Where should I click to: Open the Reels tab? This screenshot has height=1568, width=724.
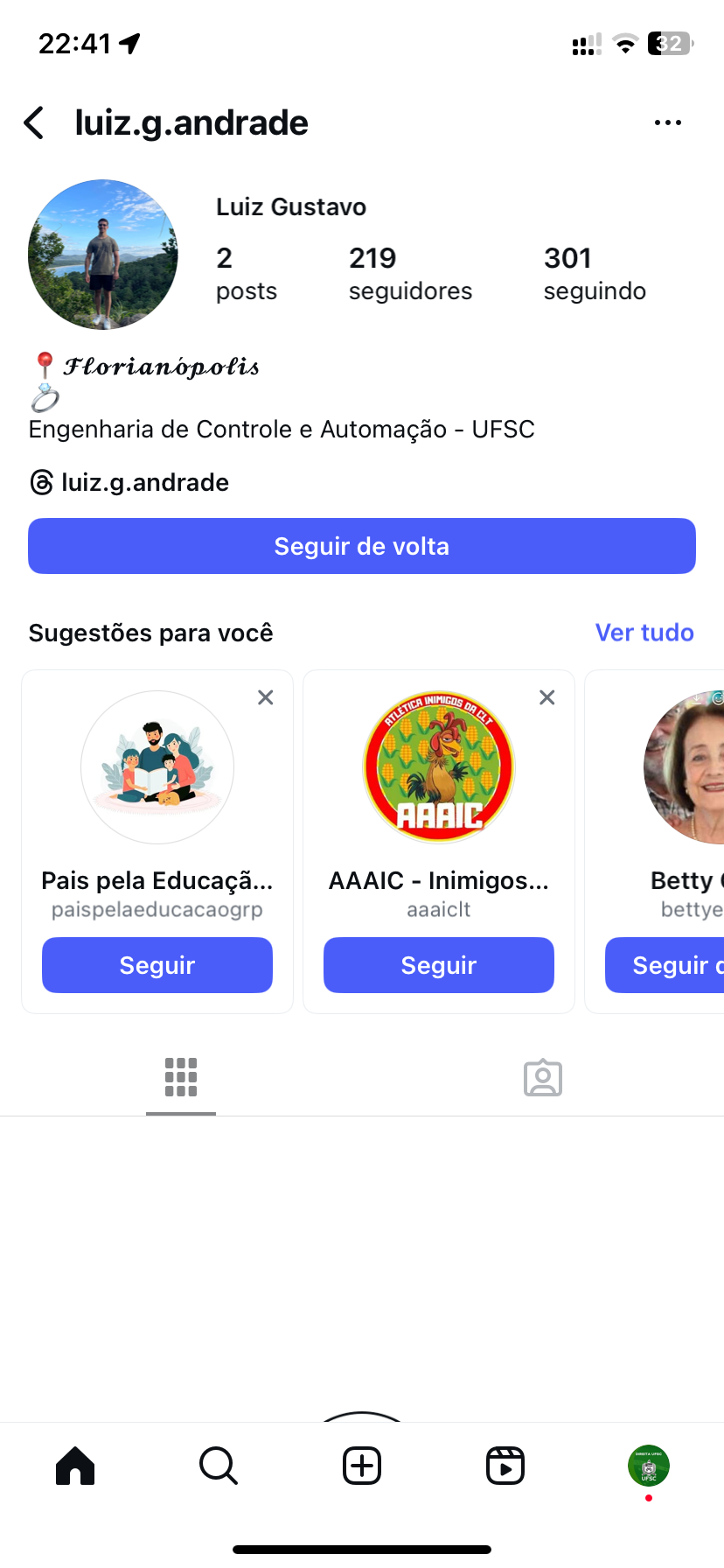(505, 1466)
